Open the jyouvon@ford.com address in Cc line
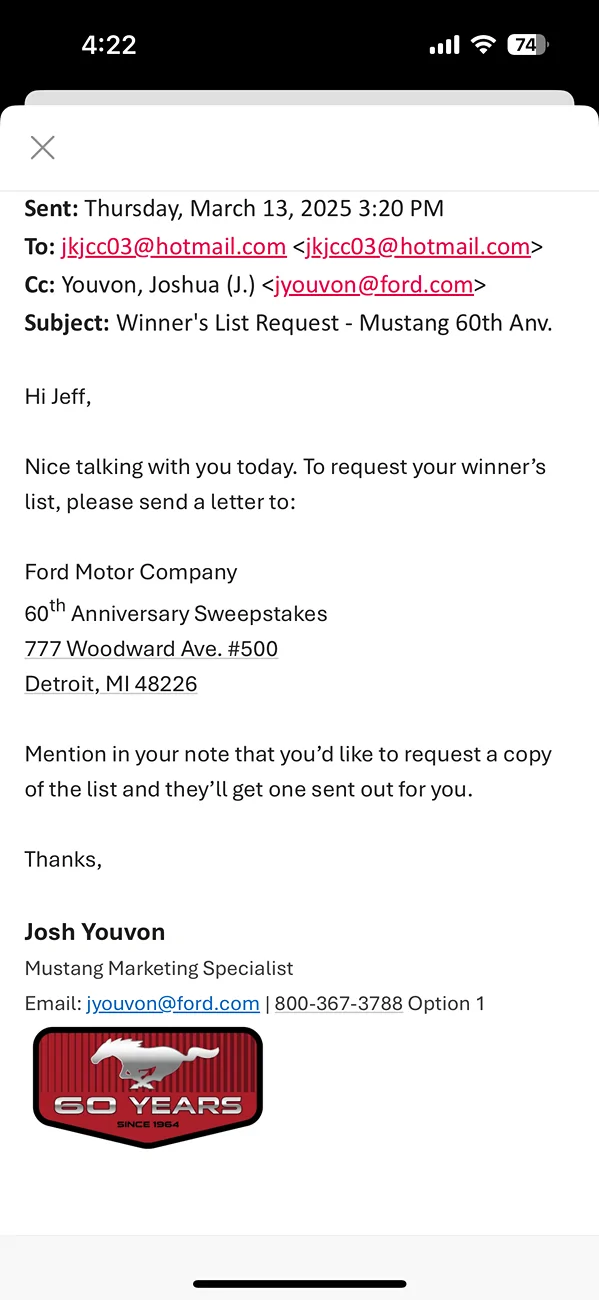The width and height of the screenshot is (599, 1300). (x=374, y=285)
